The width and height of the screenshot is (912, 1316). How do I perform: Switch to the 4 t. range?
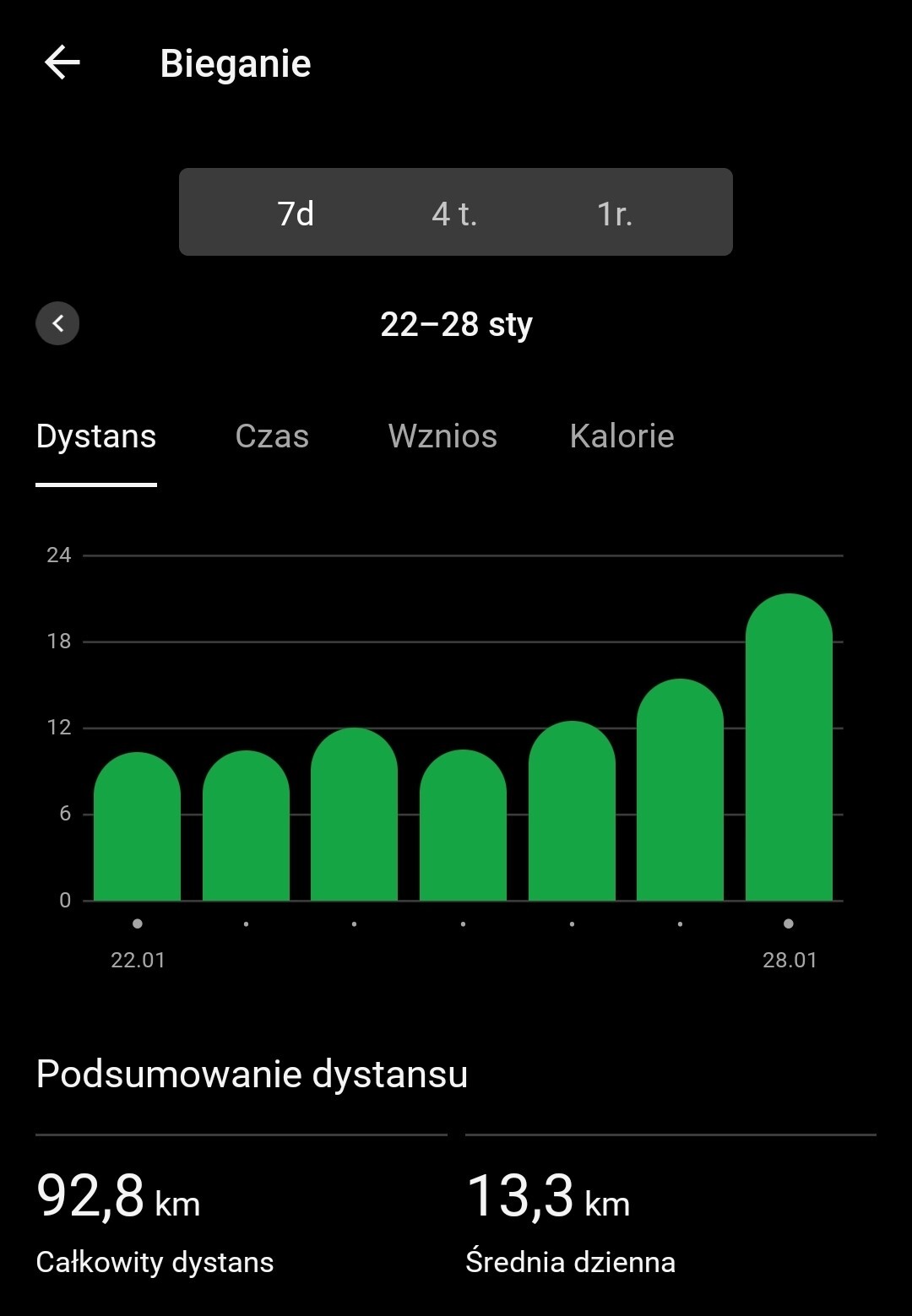[x=454, y=213]
